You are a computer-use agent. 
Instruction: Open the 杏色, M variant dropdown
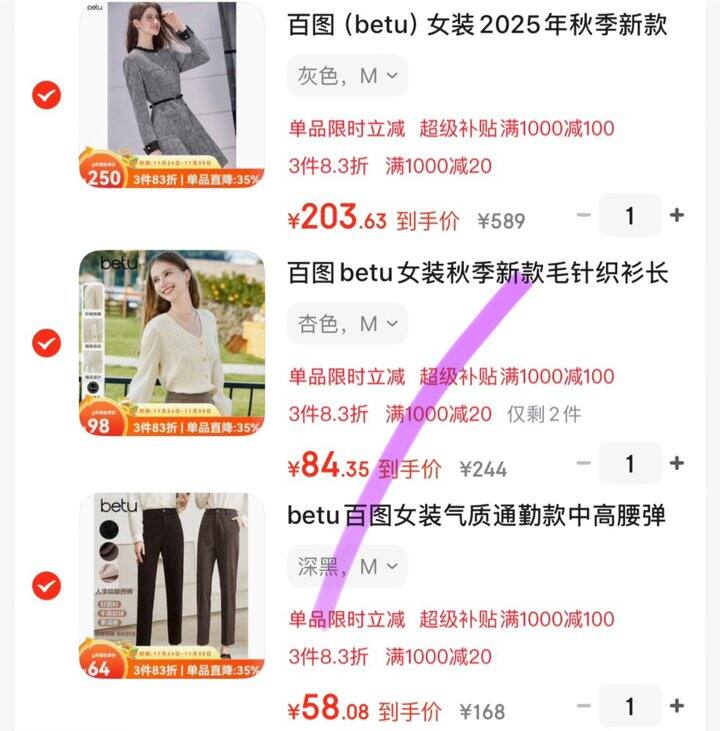(x=347, y=323)
